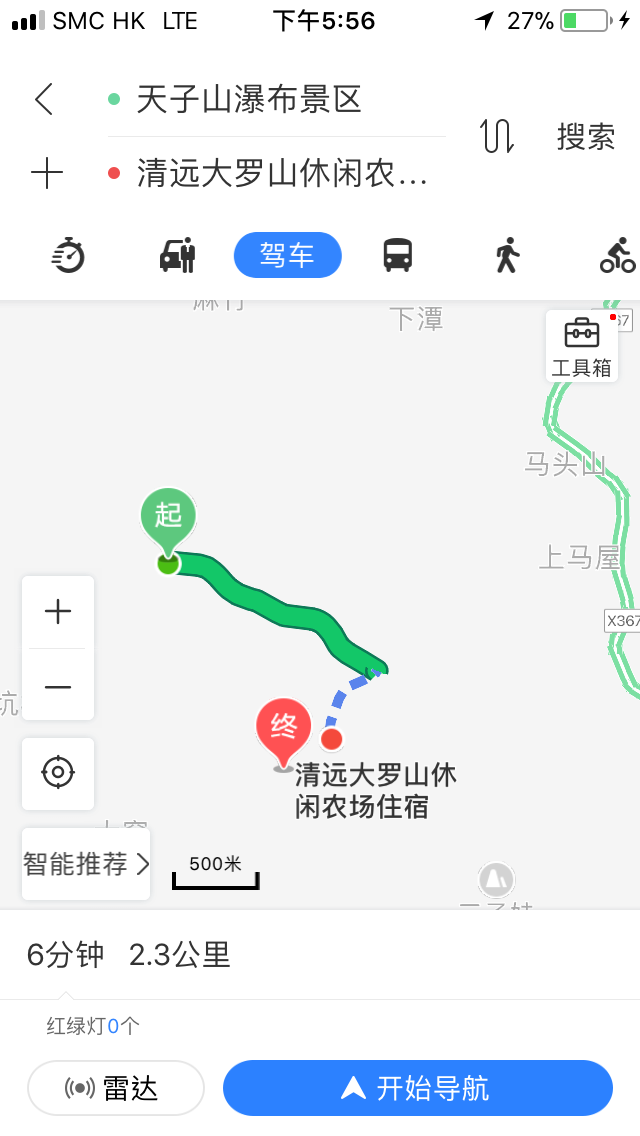Go back with the left arrow
The width and height of the screenshot is (640, 1136).
(44, 99)
